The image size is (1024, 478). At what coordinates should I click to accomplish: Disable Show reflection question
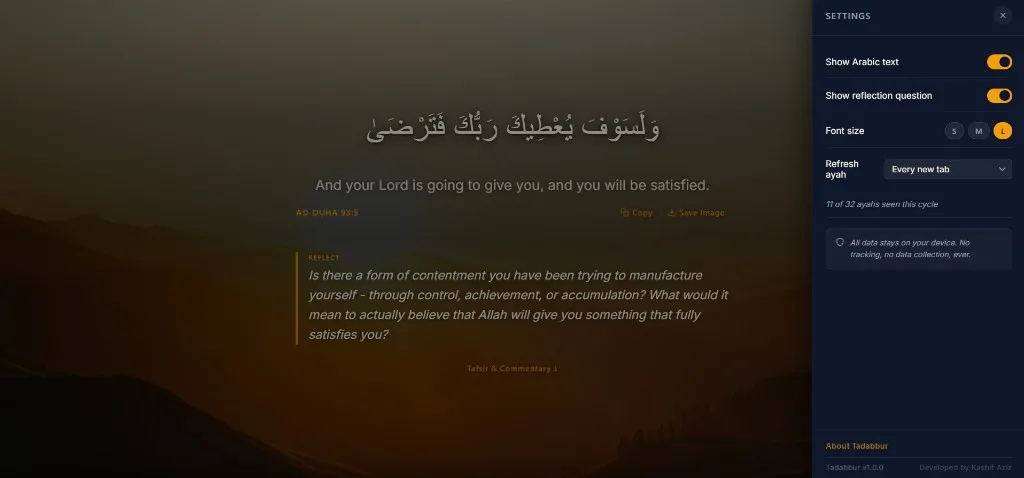pyautogui.click(x=999, y=96)
